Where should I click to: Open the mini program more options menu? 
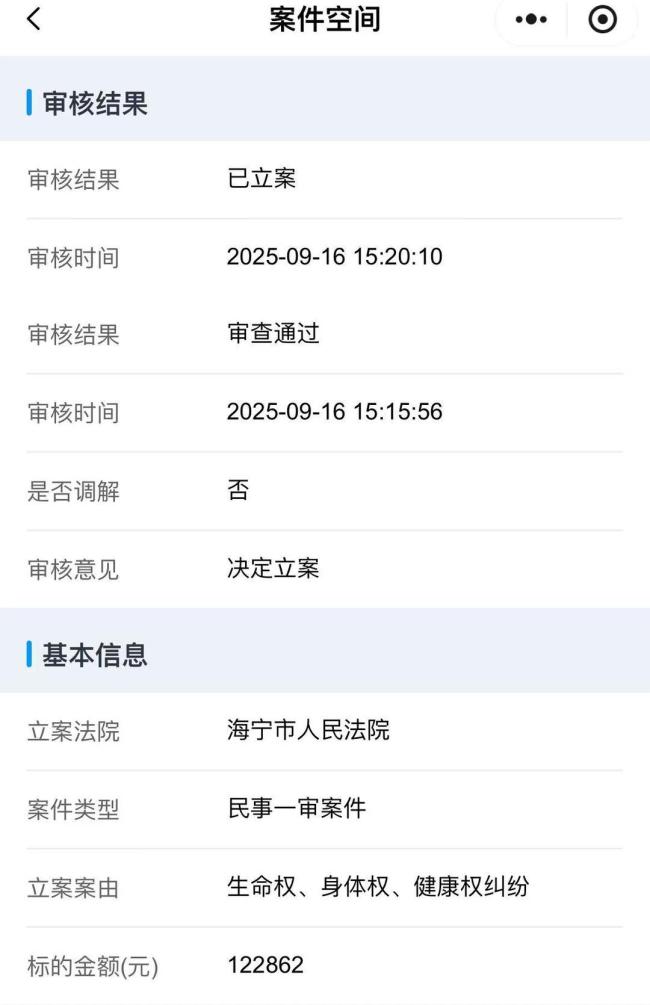click(x=529, y=21)
